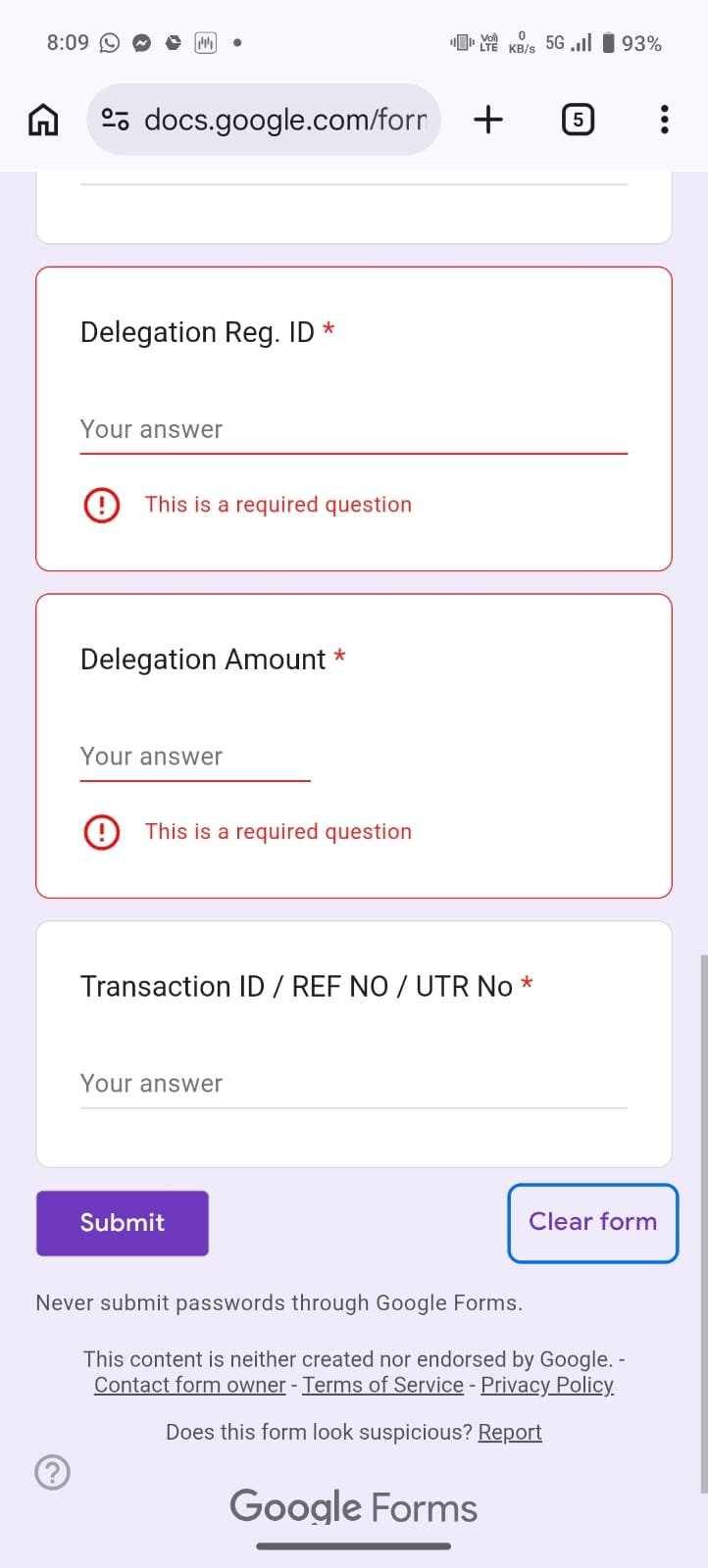Open the Terms of Service link

click(x=382, y=1385)
